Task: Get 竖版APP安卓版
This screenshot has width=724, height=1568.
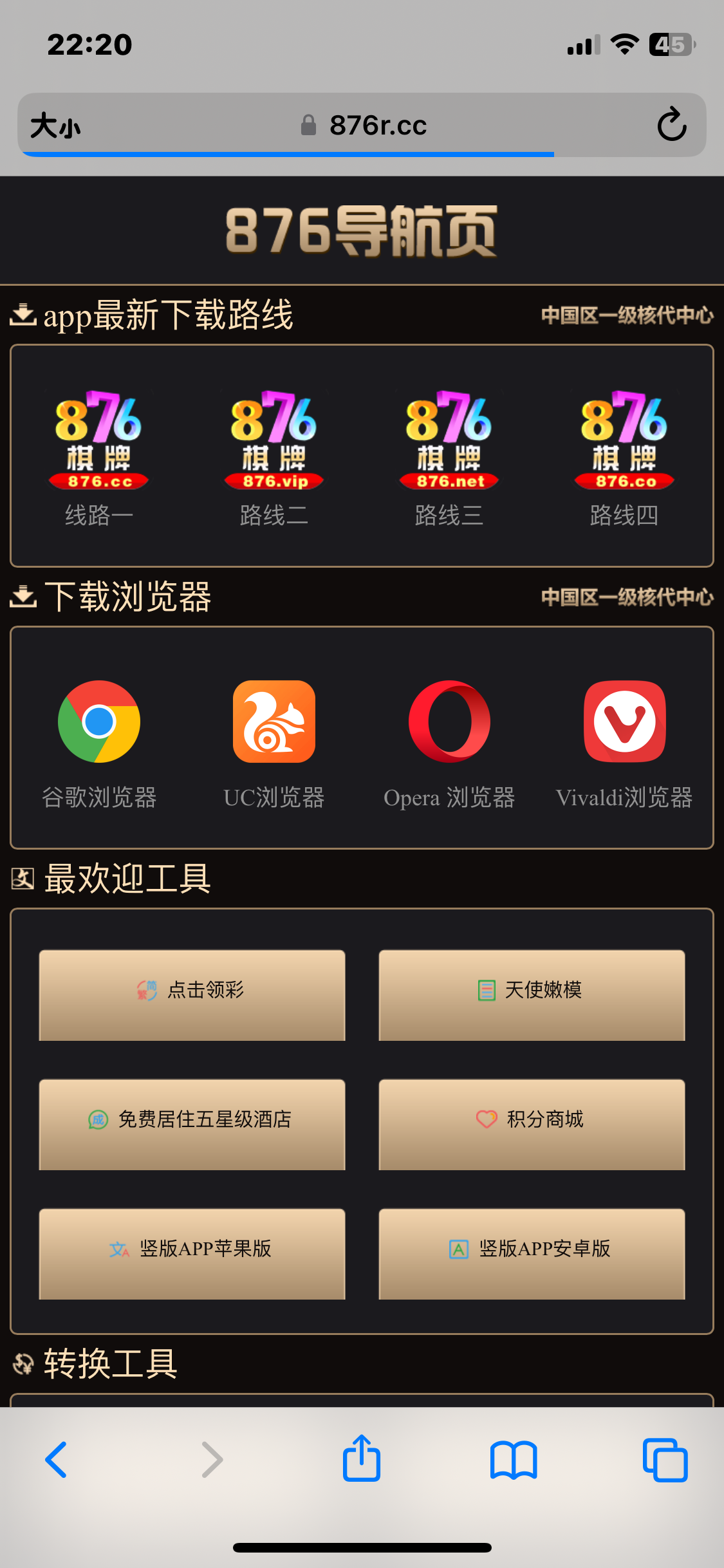Action: pos(532,1253)
